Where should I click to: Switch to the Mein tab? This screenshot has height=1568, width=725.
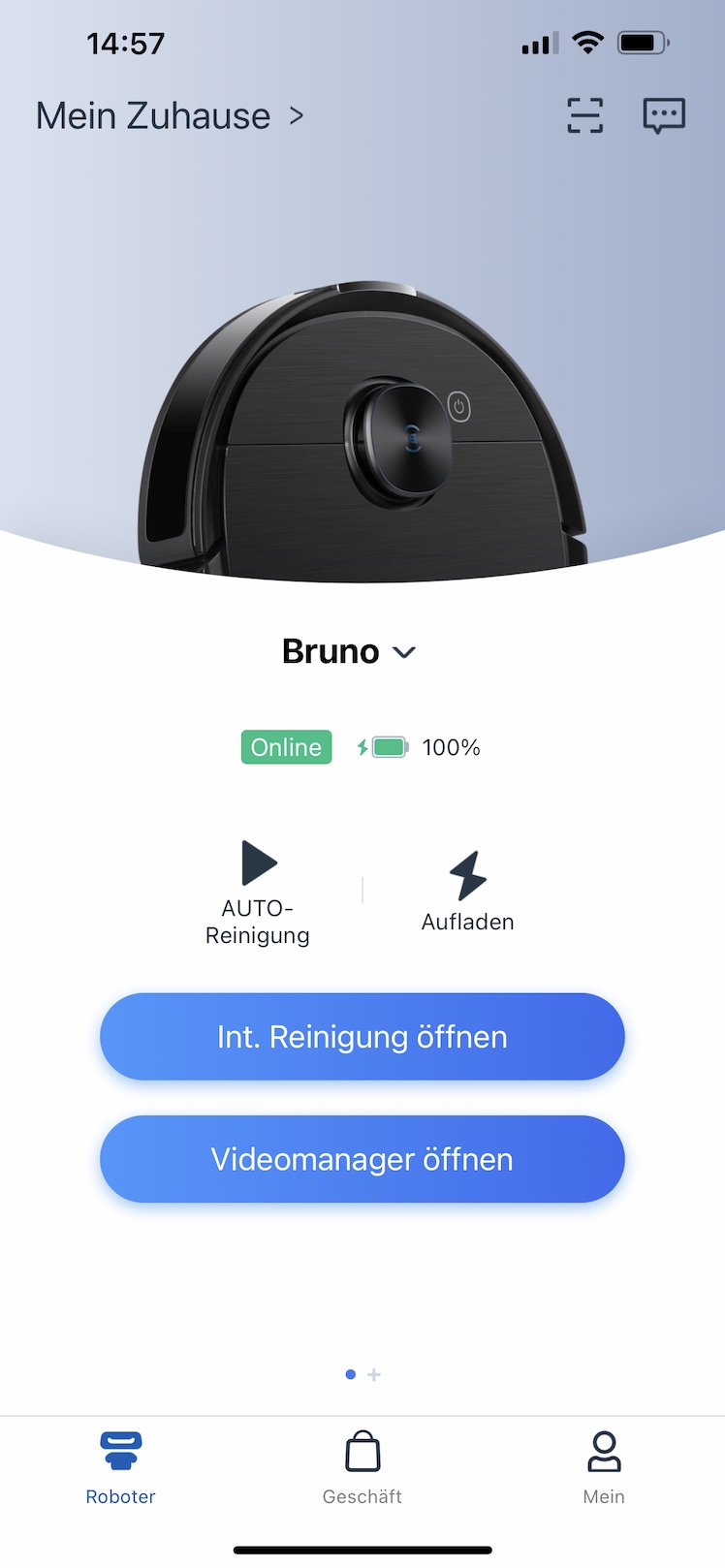pyautogui.click(x=603, y=1467)
